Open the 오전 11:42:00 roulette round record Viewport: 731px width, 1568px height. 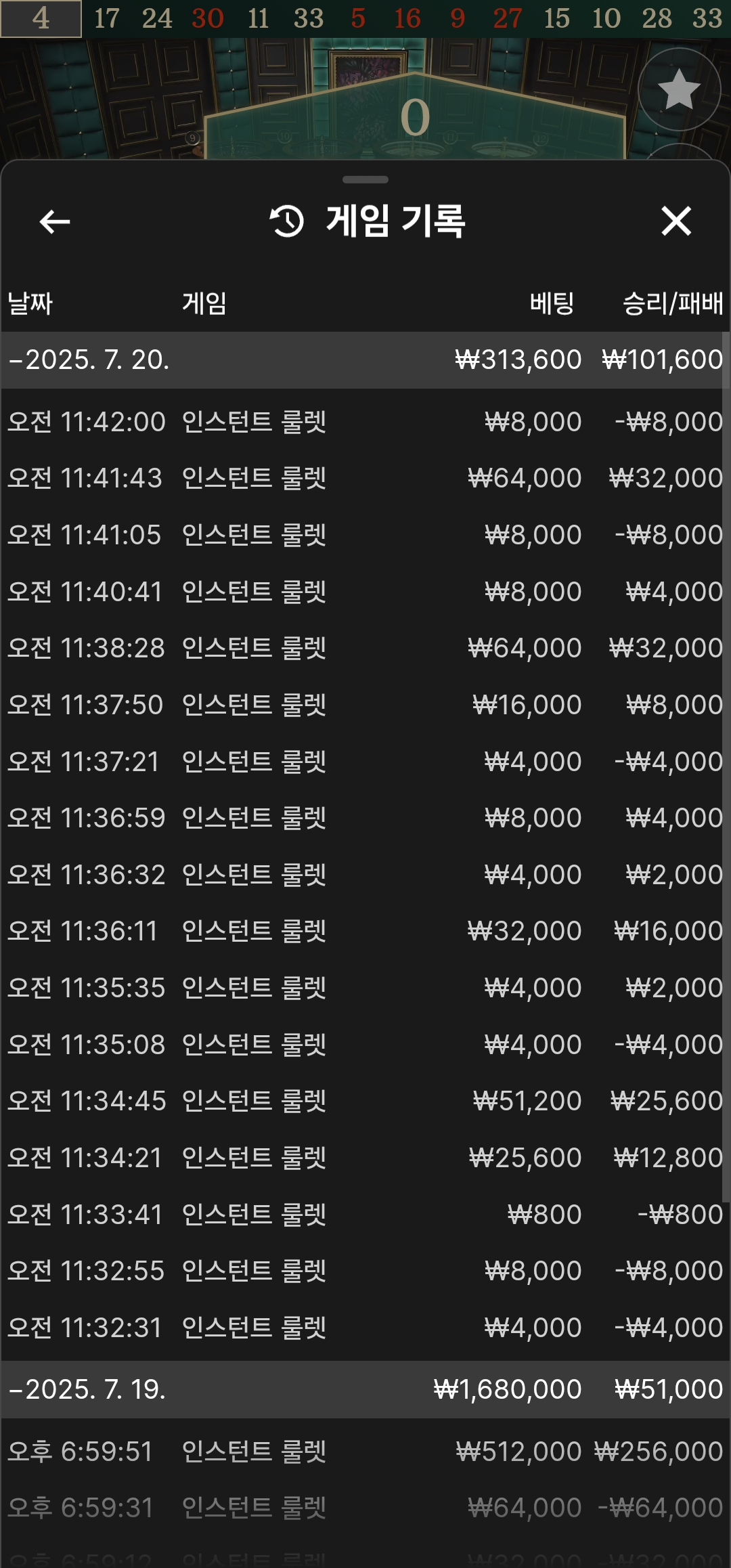(x=365, y=422)
